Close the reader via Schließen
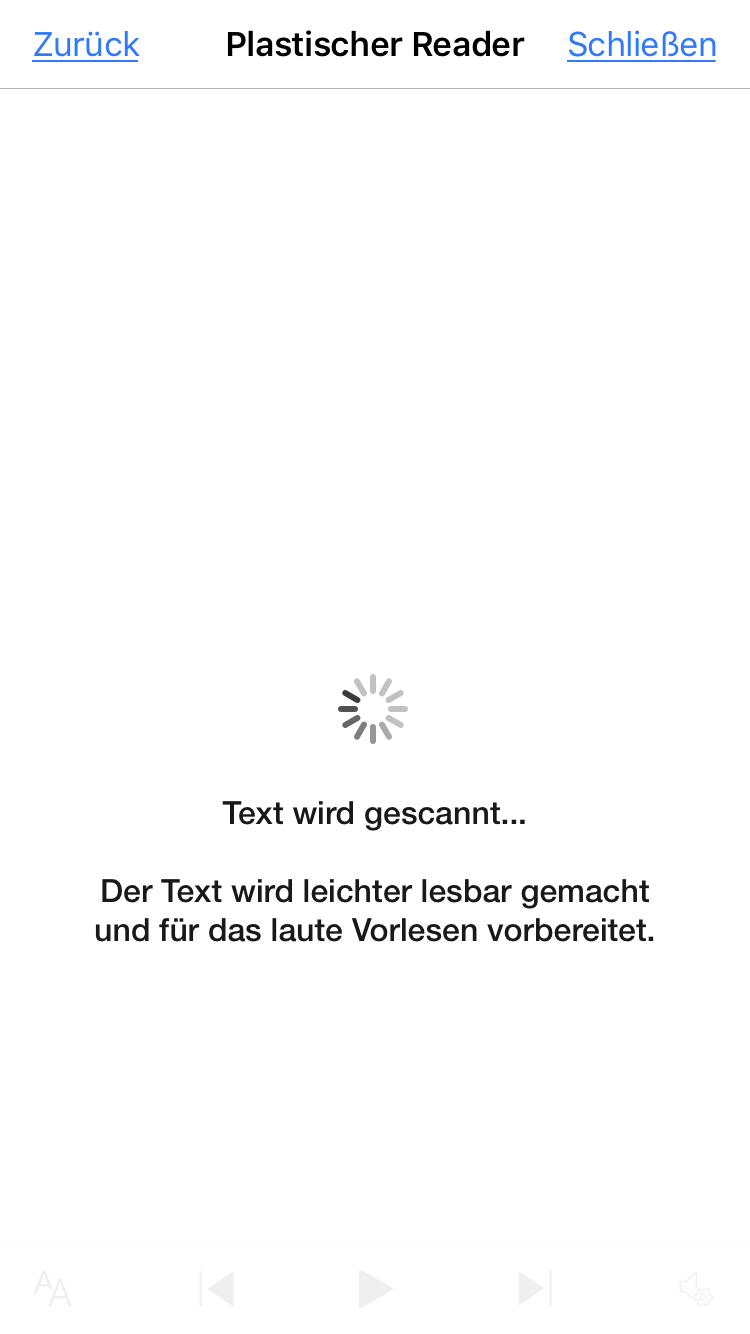The width and height of the screenshot is (750, 1334). point(641,45)
